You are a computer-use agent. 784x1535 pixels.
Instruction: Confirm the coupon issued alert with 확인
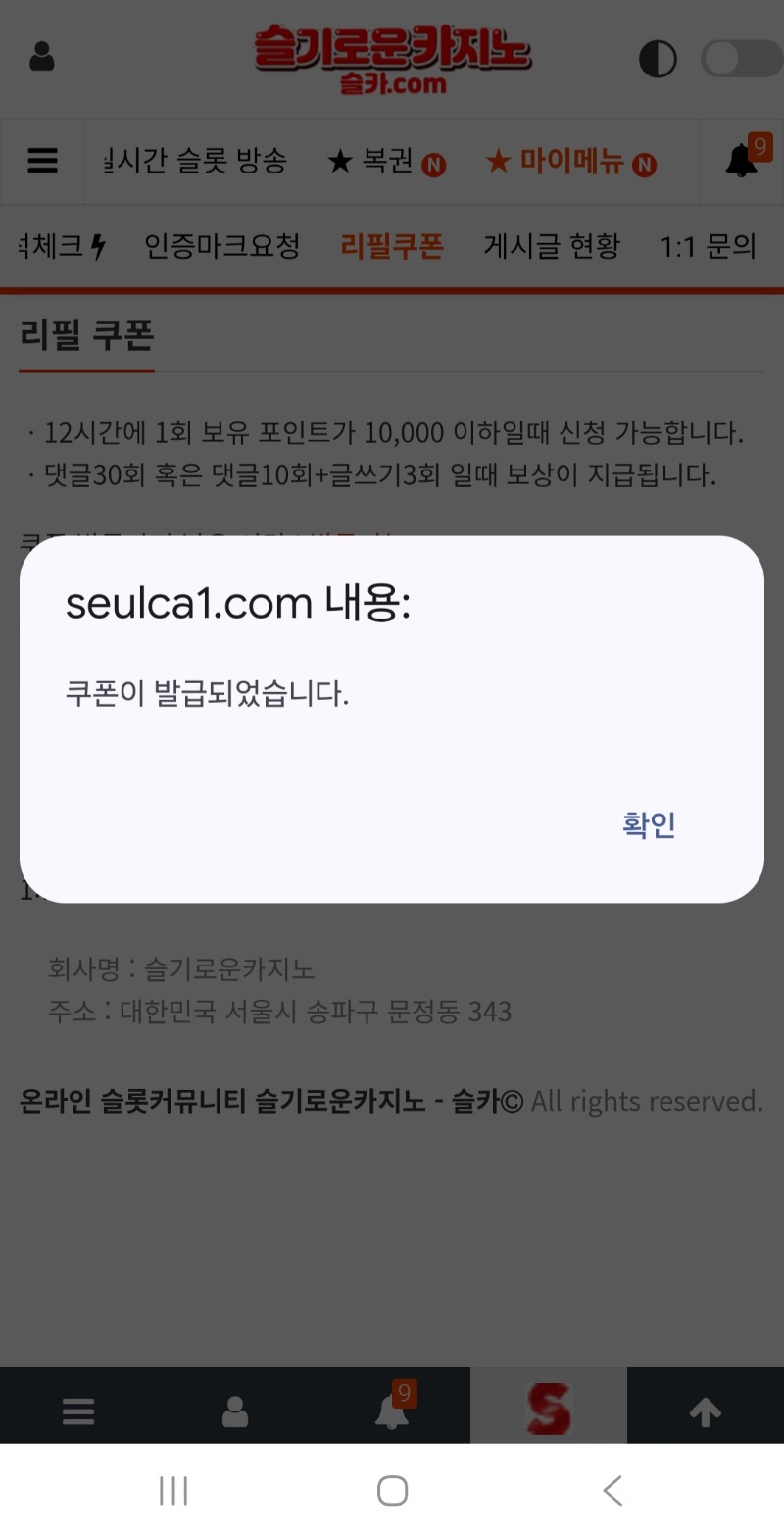(649, 824)
